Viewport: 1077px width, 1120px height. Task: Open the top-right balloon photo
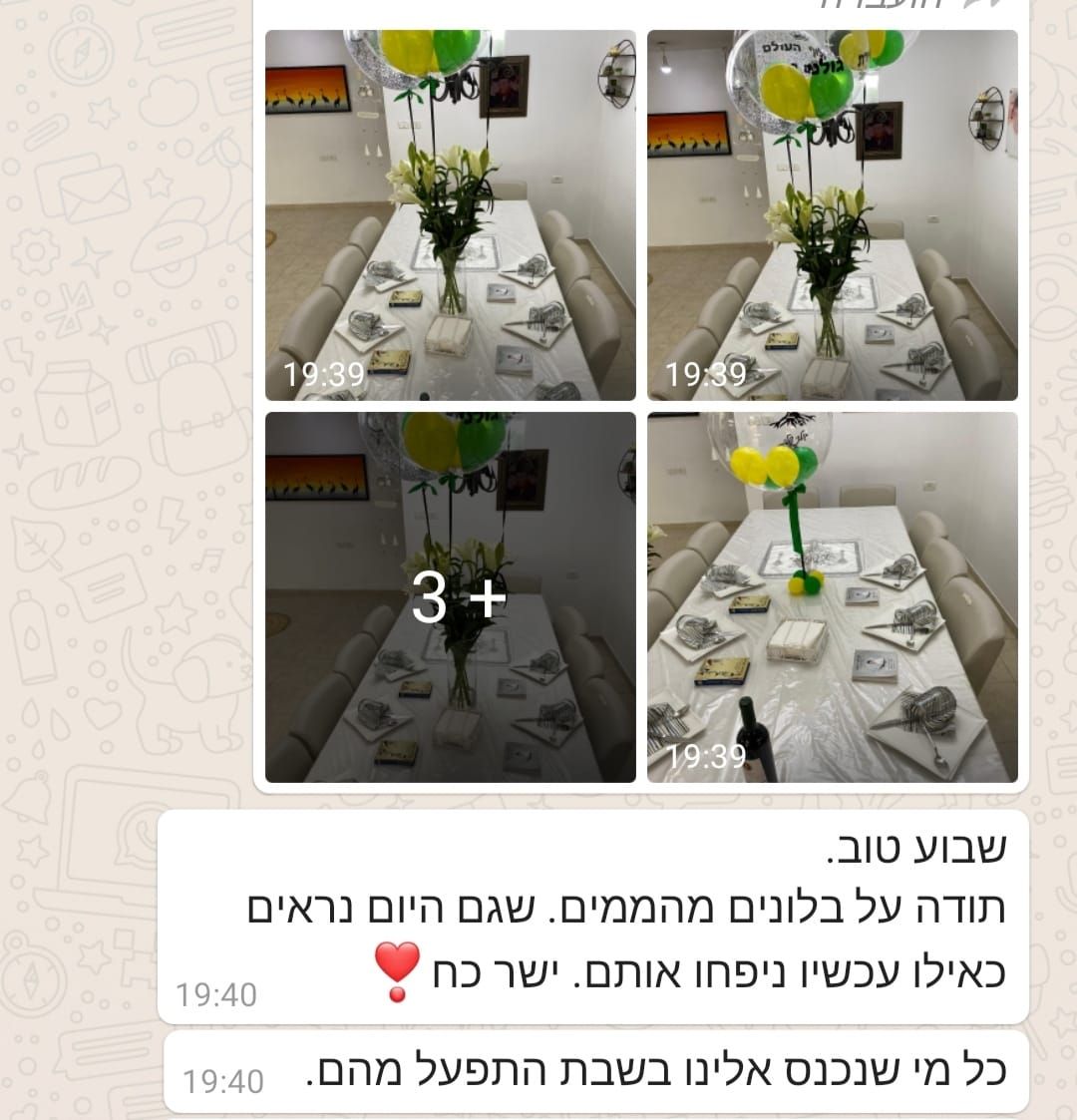tap(833, 215)
